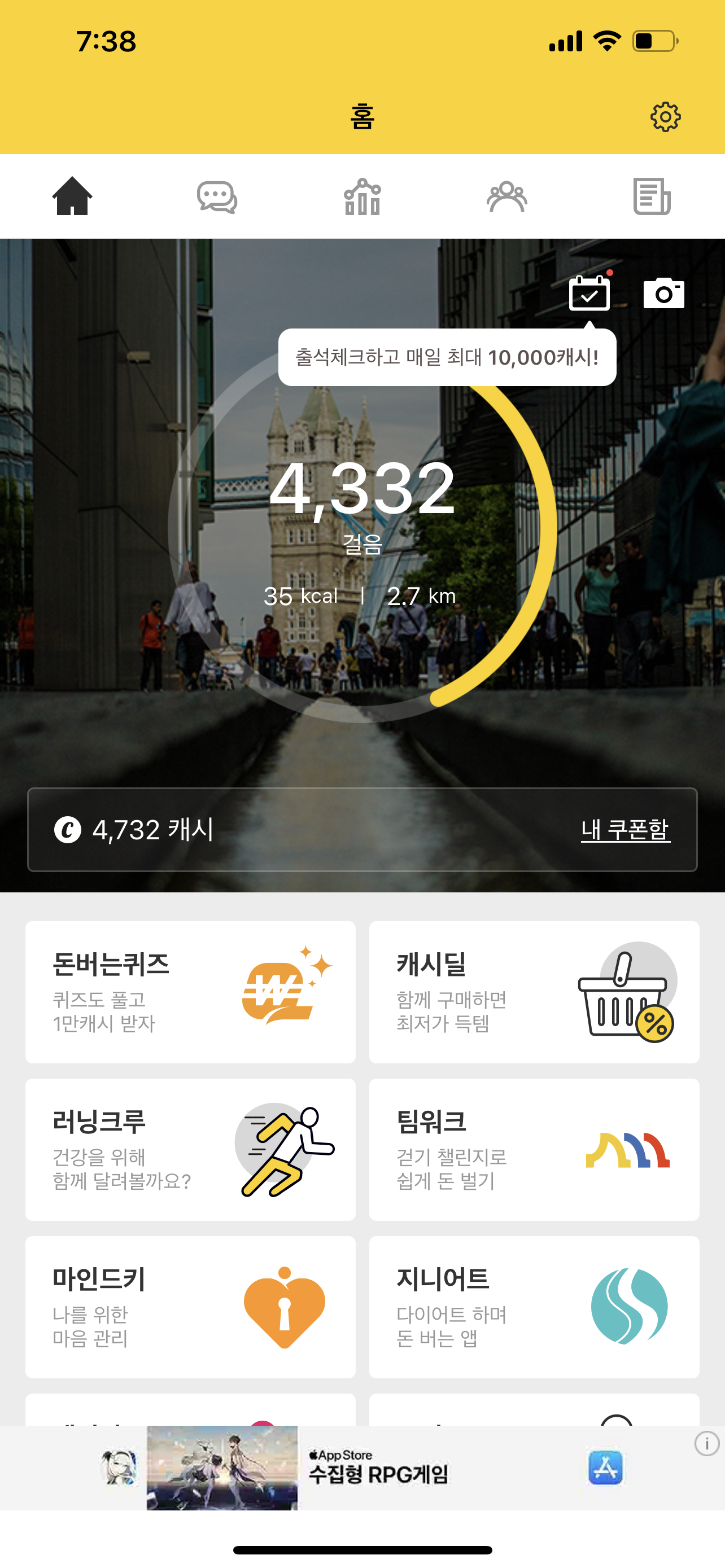
Task: Open the ad info icon
Action: pyautogui.click(x=707, y=1443)
